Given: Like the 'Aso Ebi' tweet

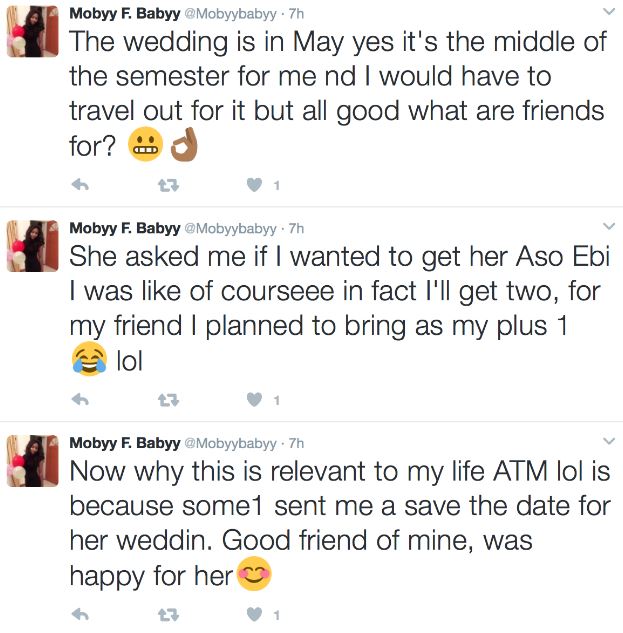Looking at the screenshot, I should click(x=255, y=400).
